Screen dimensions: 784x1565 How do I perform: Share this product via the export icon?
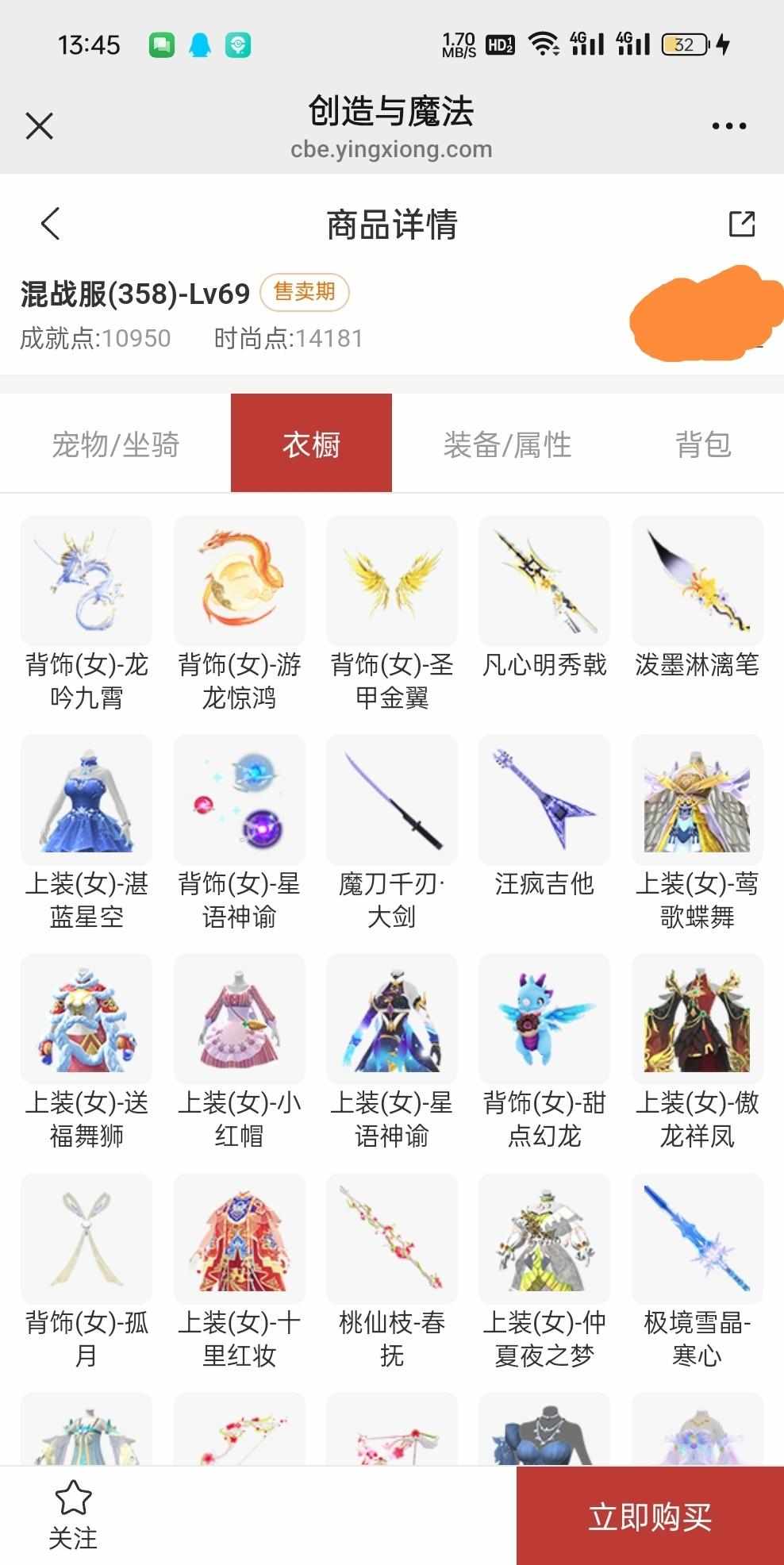coord(741,224)
